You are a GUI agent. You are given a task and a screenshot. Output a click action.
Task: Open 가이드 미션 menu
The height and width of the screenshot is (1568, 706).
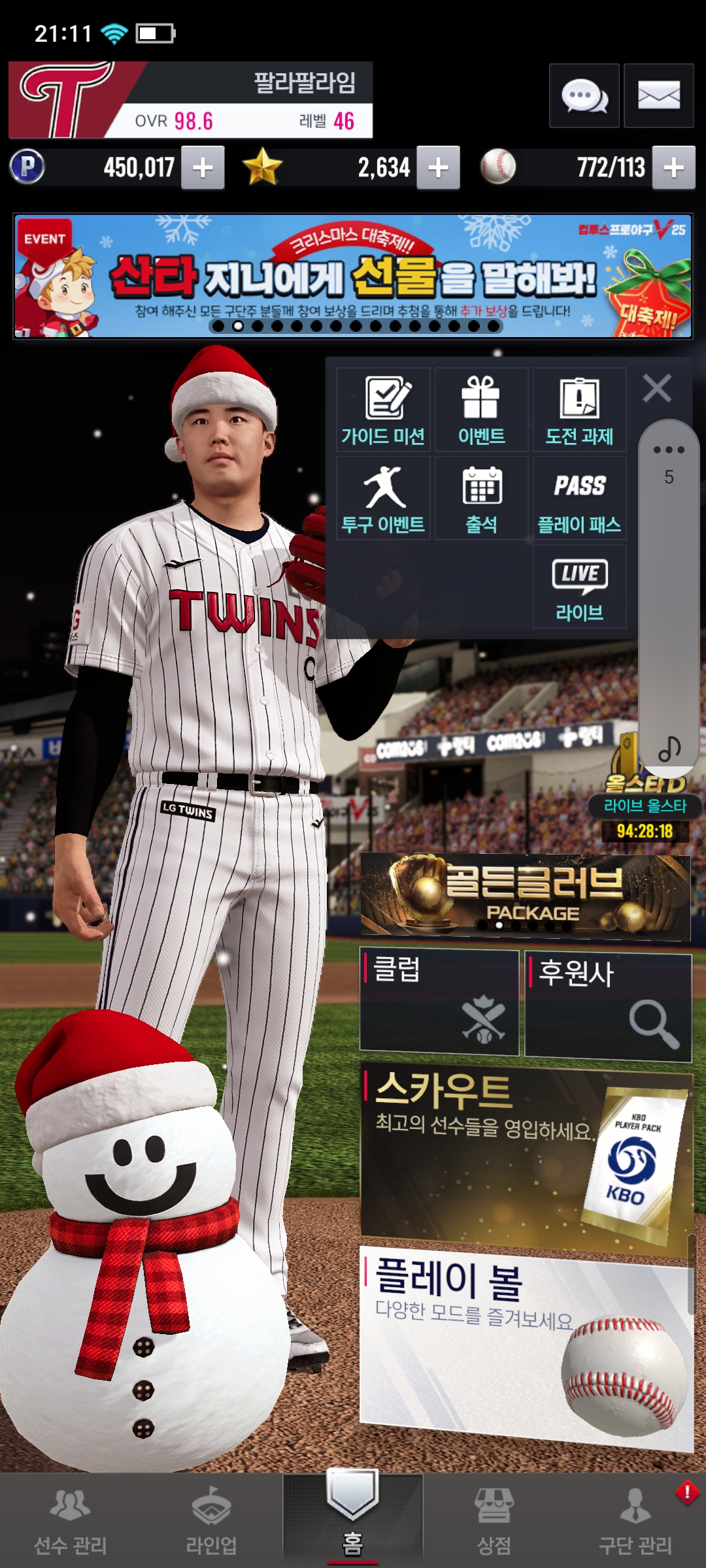point(383,410)
